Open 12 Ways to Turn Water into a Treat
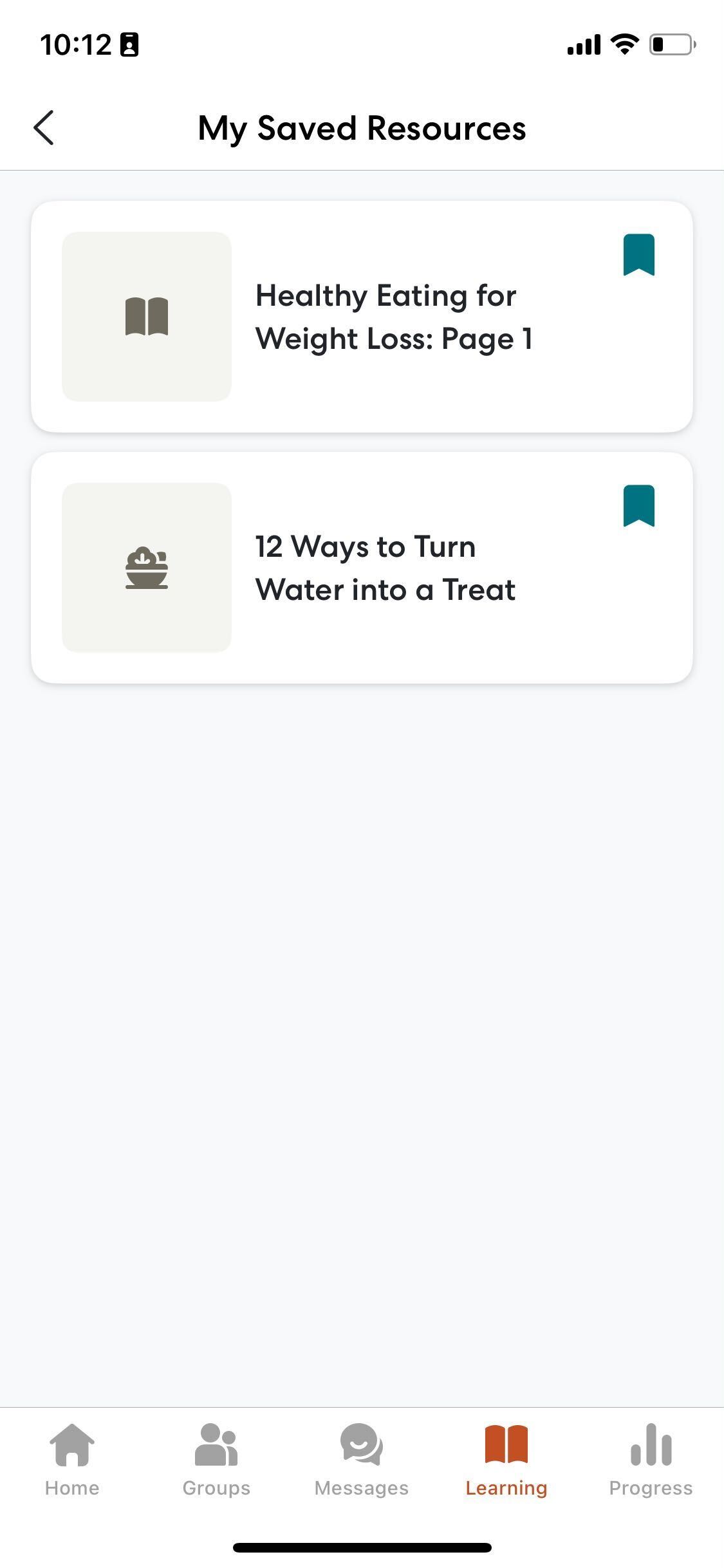 pos(385,568)
